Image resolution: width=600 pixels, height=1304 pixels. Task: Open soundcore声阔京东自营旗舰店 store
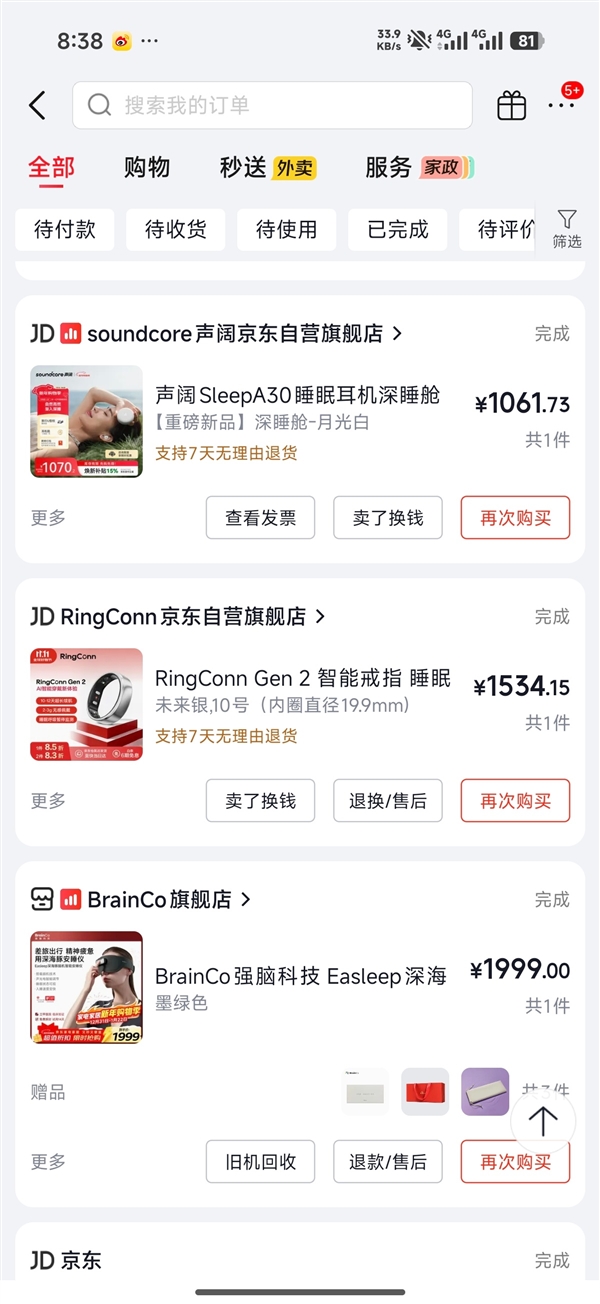(x=235, y=333)
